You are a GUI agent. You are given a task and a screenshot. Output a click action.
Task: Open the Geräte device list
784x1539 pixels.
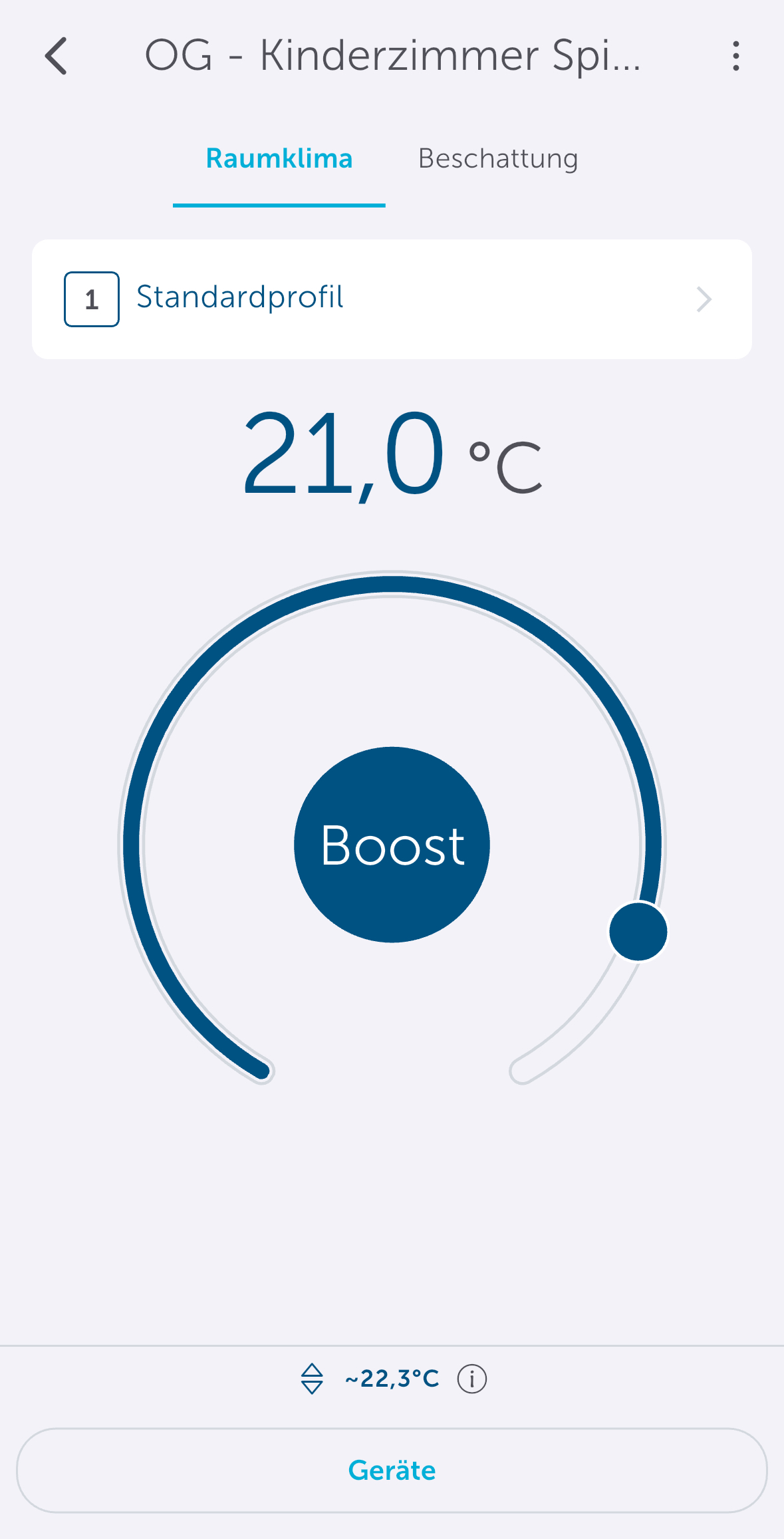click(x=392, y=1470)
